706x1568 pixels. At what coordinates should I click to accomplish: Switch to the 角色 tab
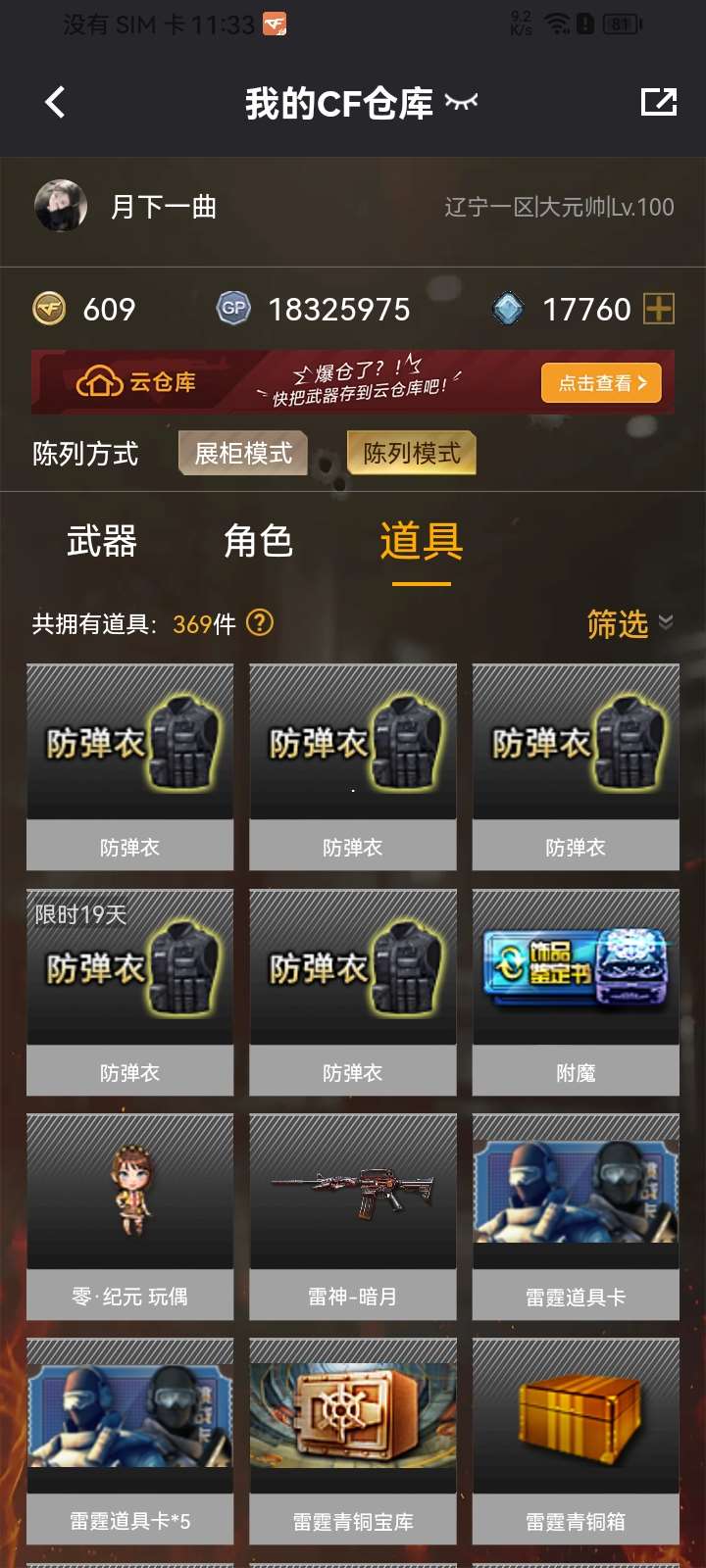pos(259,541)
